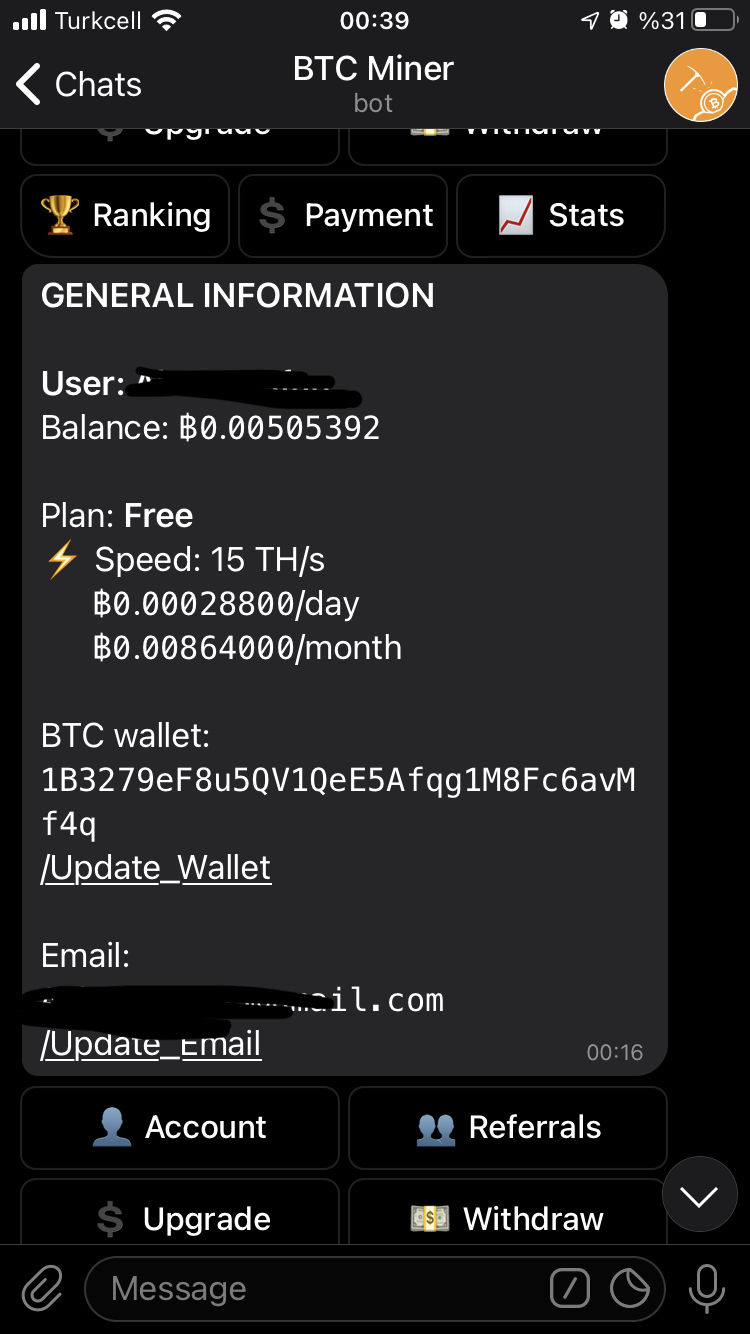Attach a file with the paperclip
750x1334 pixels.
(x=42, y=1289)
